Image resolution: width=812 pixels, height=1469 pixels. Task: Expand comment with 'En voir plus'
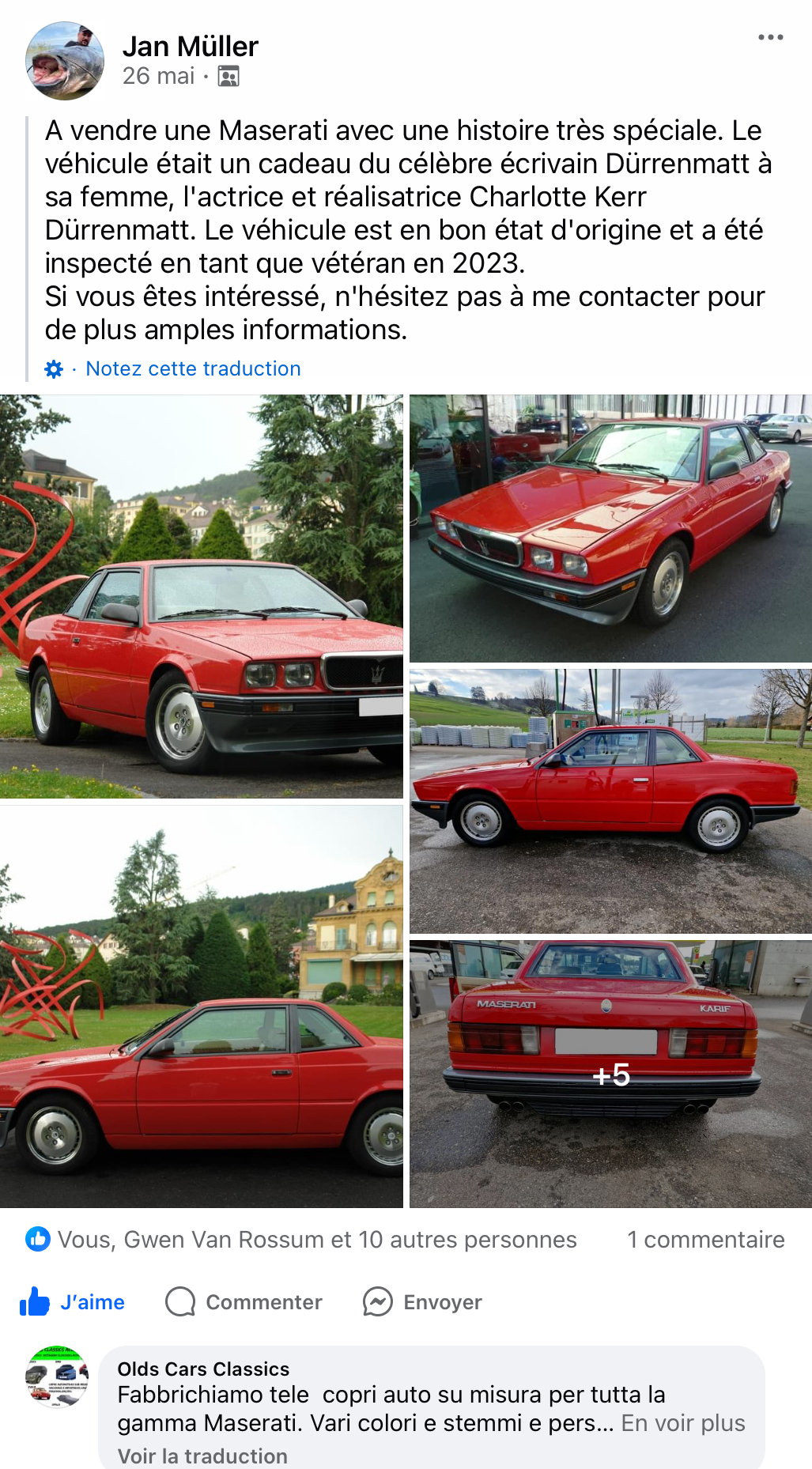coord(682,1423)
